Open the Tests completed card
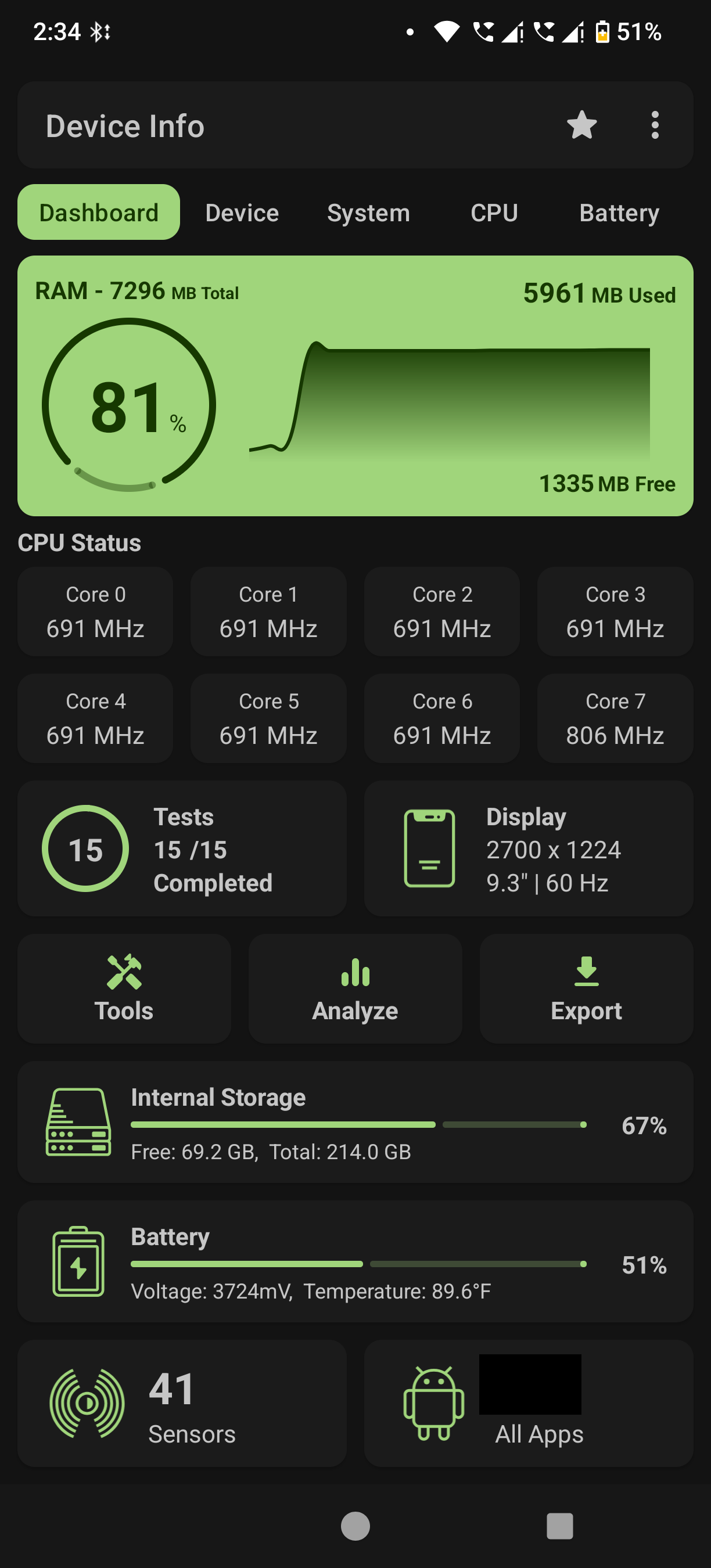The height and width of the screenshot is (1568, 711). point(181,848)
